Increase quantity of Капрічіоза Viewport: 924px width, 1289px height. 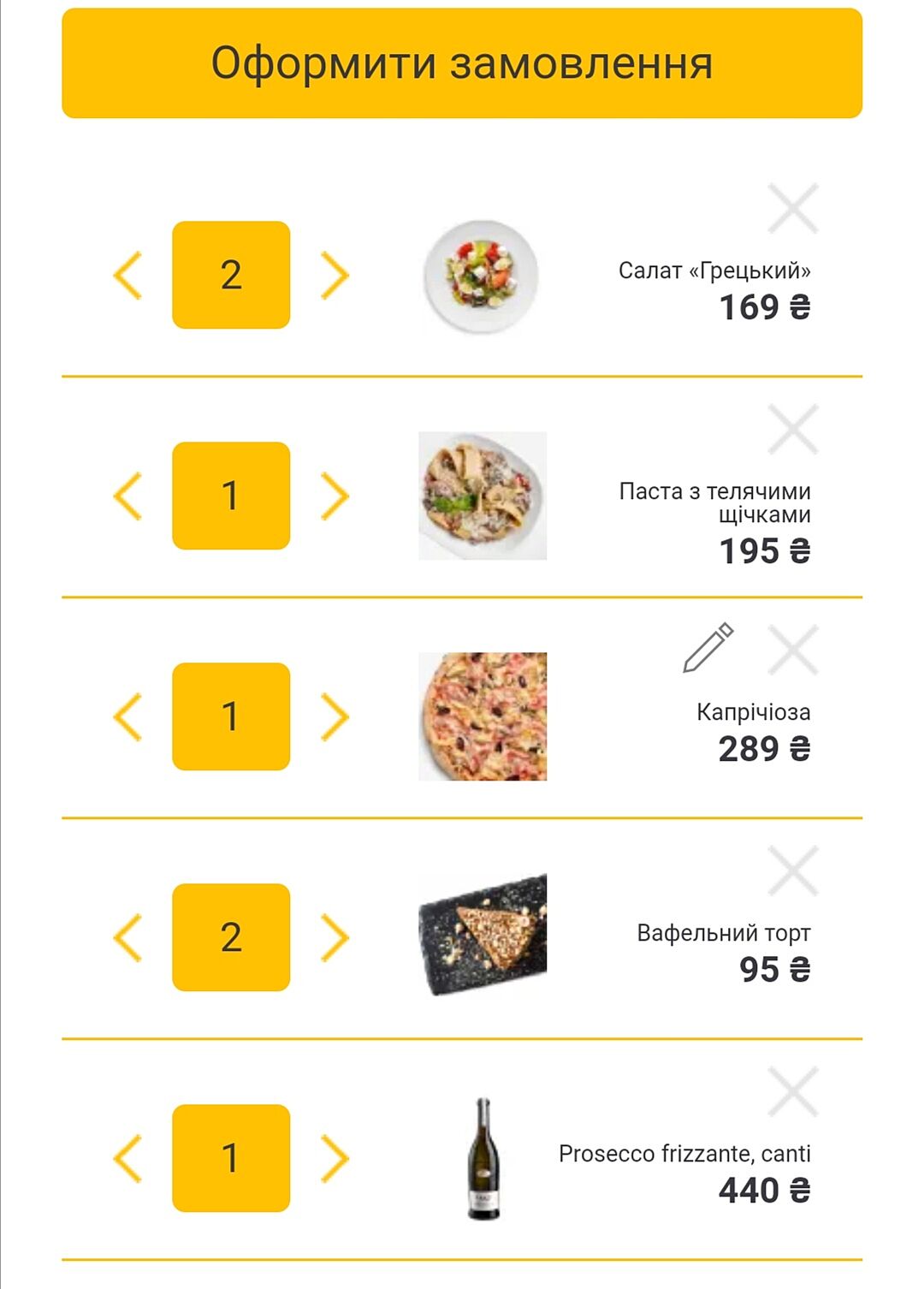click(x=335, y=716)
